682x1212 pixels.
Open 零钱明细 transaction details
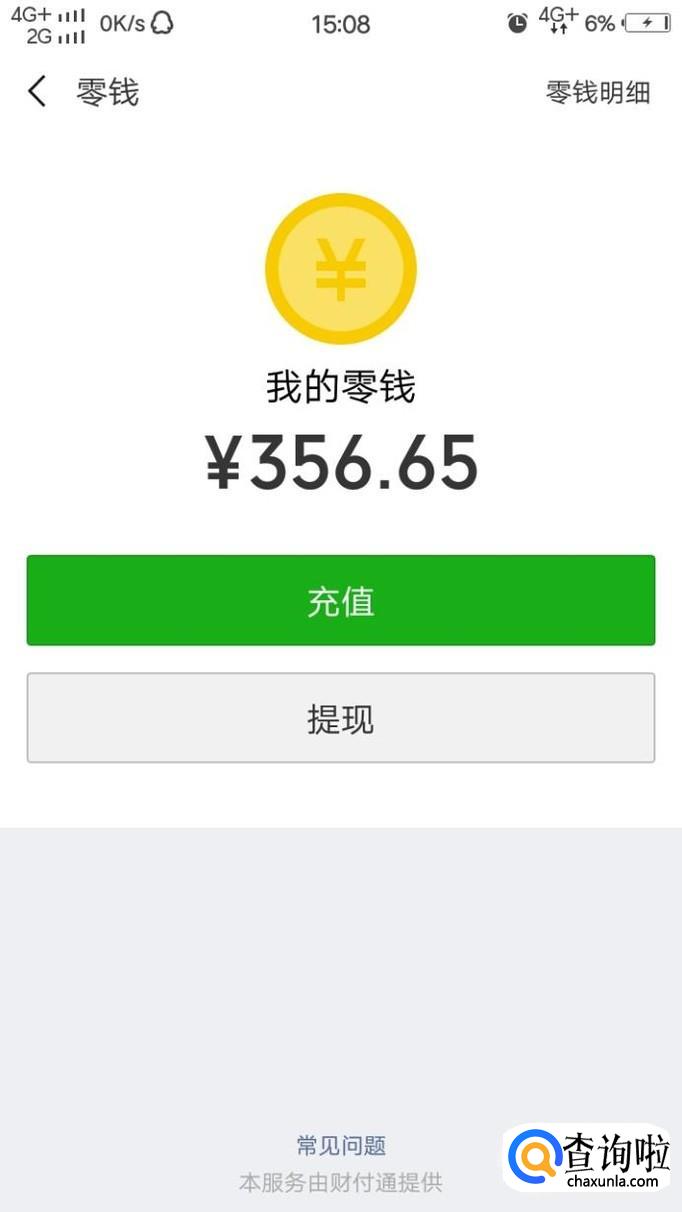coord(597,93)
